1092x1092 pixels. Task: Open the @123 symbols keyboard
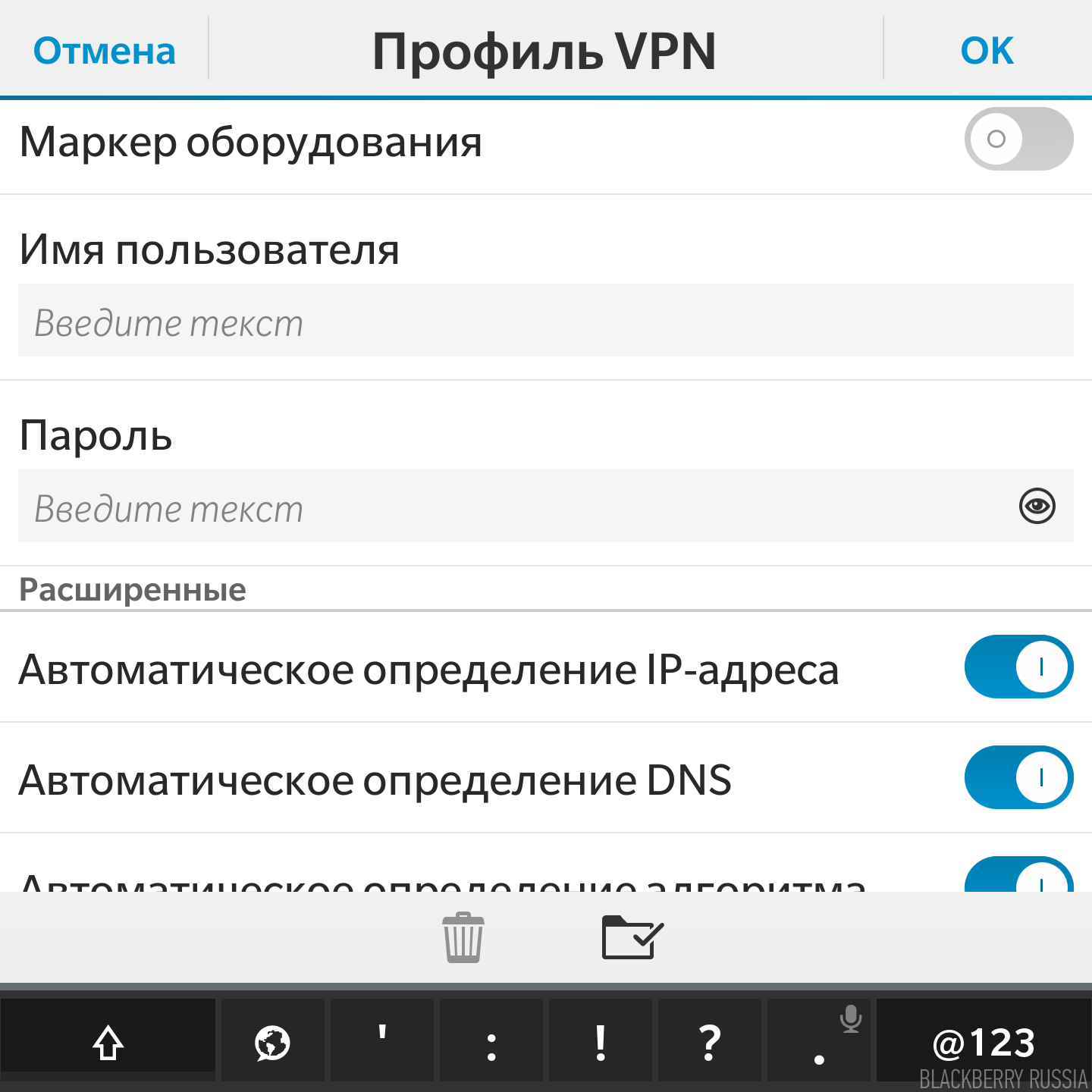coord(984,1042)
